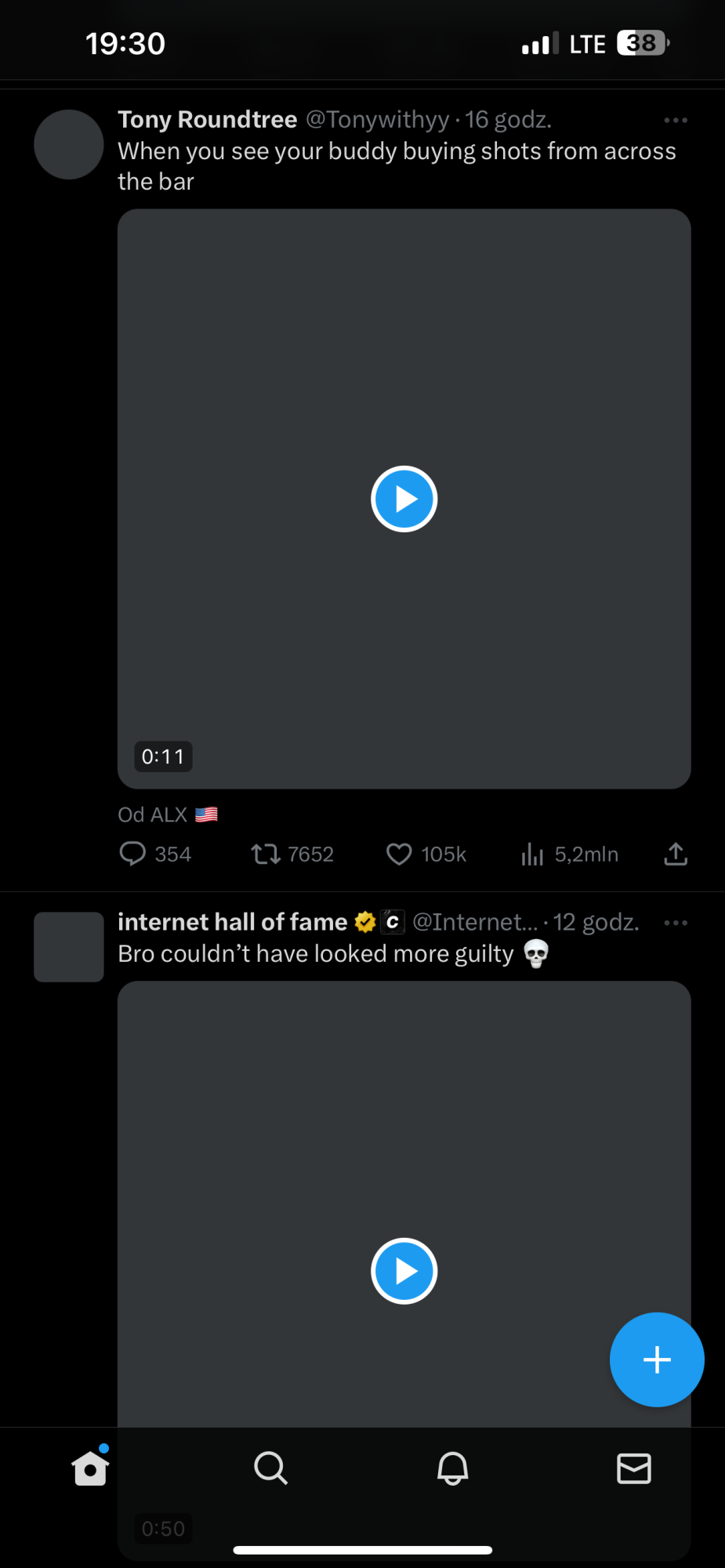
Task: Open internet hall of fame's avatar
Action: point(69,947)
